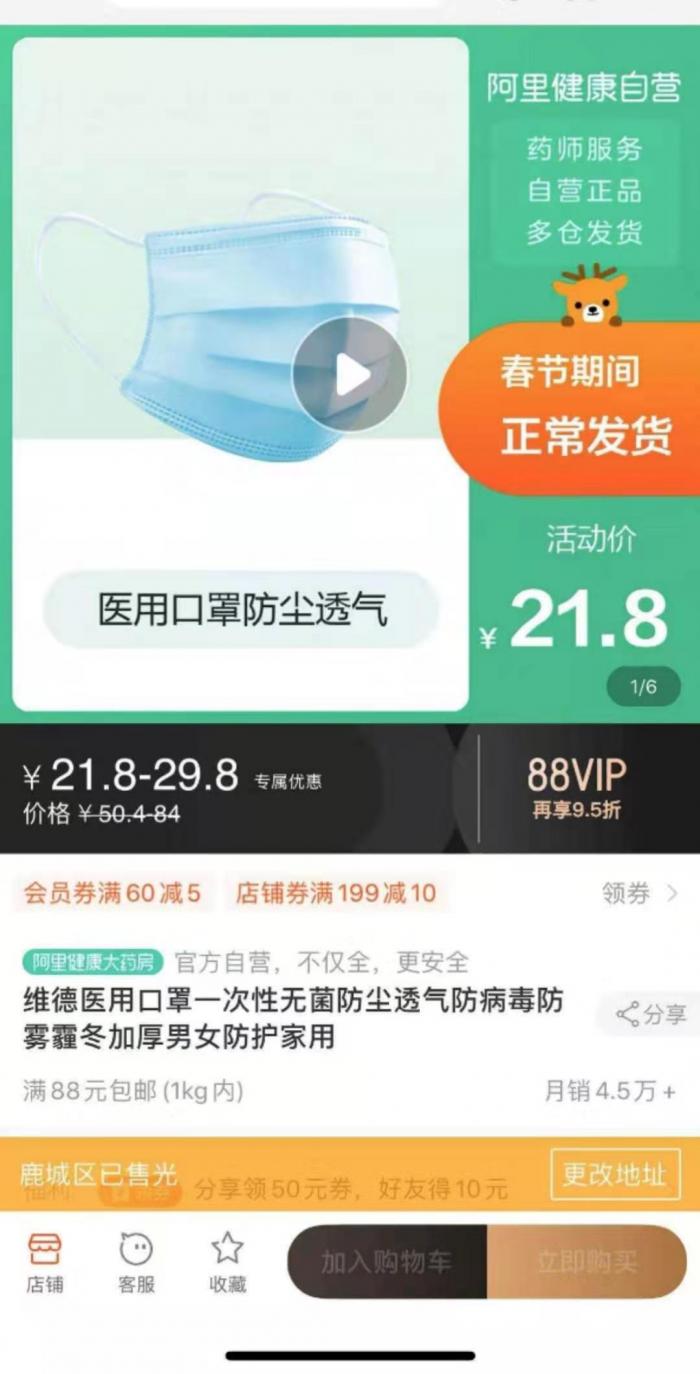Tap 加入购物车 to add to cart
Viewport: 700px width, 1374px height.
387,1262
